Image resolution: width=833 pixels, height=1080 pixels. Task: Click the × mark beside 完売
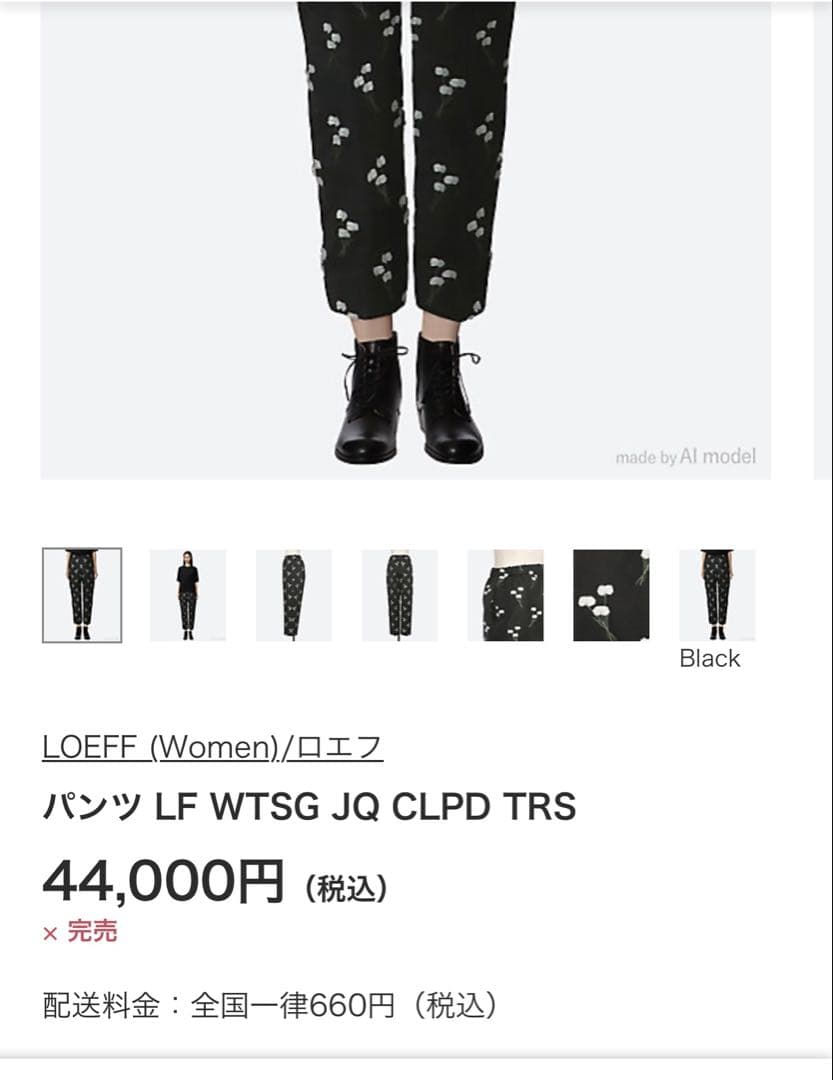tap(48, 931)
